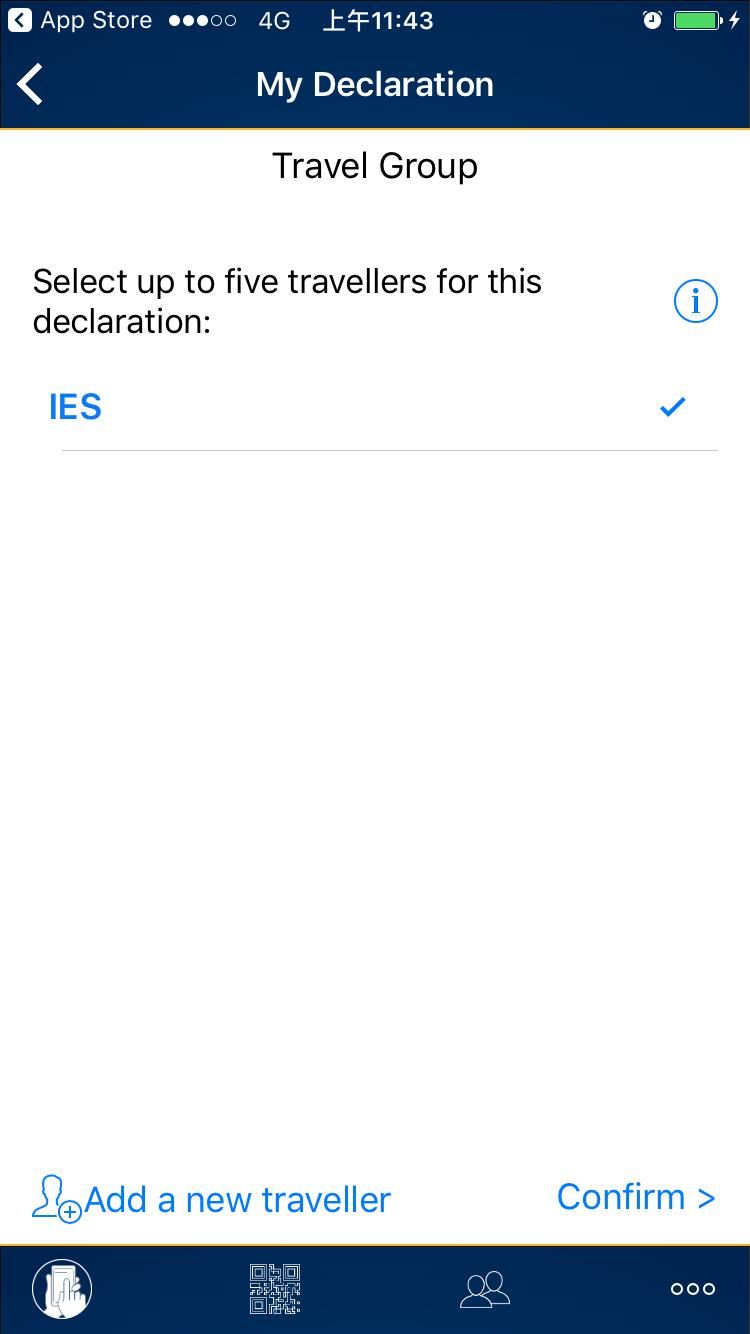Viewport: 750px width, 1334px height.
Task: Confirm the travel group
Action: (x=636, y=1196)
